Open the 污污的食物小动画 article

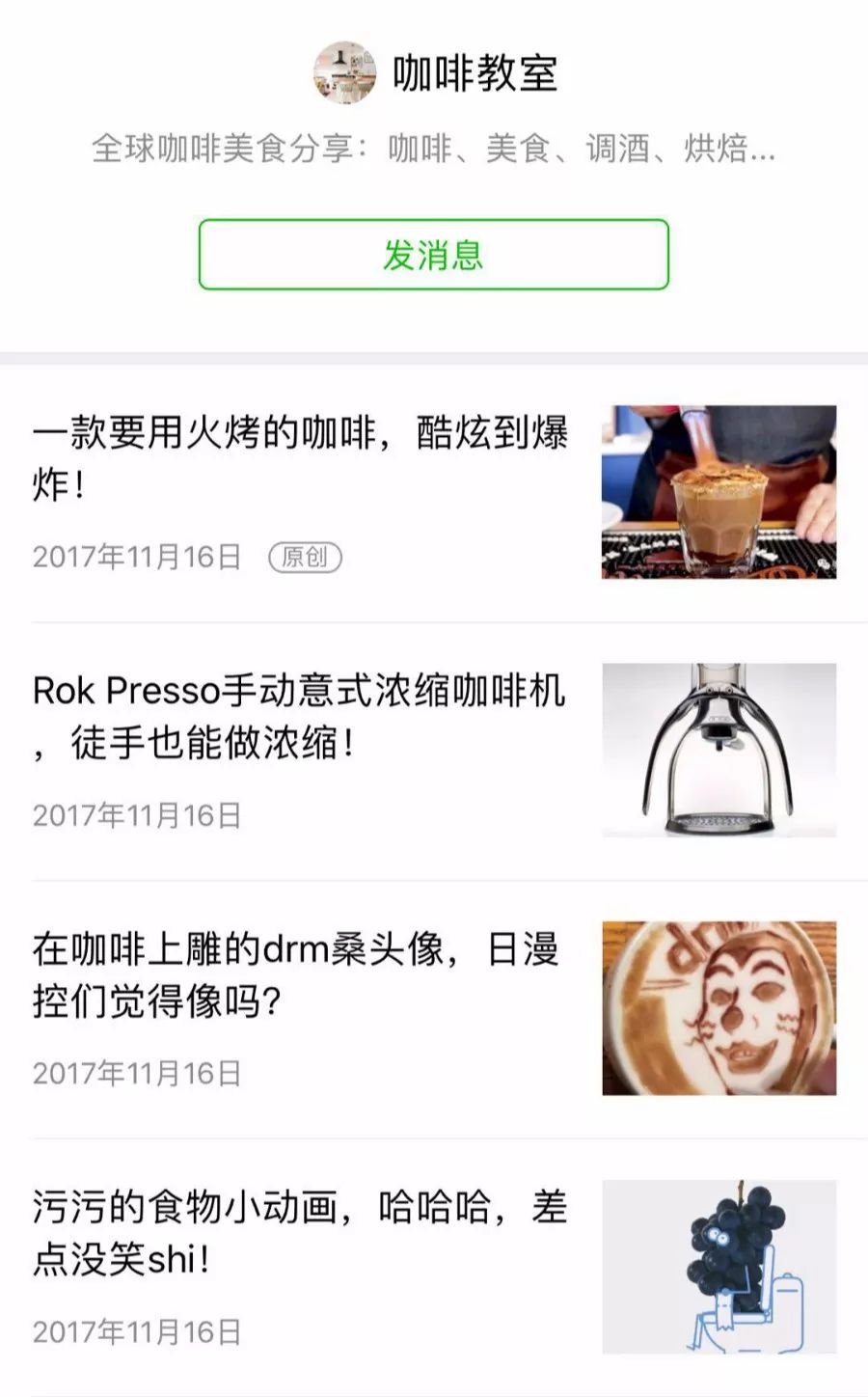point(434,1267)
